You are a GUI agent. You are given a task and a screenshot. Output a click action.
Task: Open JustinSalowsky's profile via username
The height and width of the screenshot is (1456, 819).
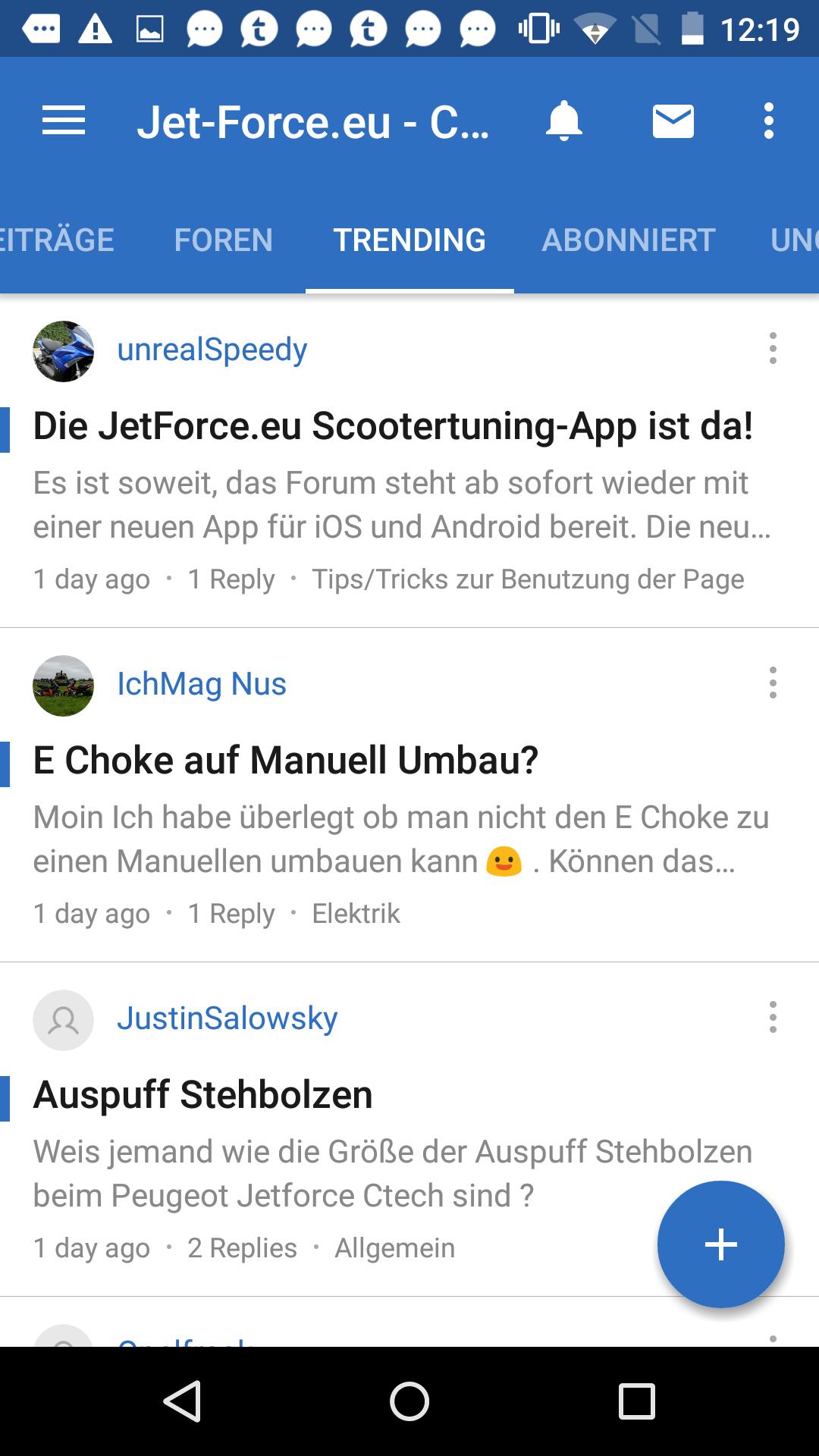coord(229,1019)
